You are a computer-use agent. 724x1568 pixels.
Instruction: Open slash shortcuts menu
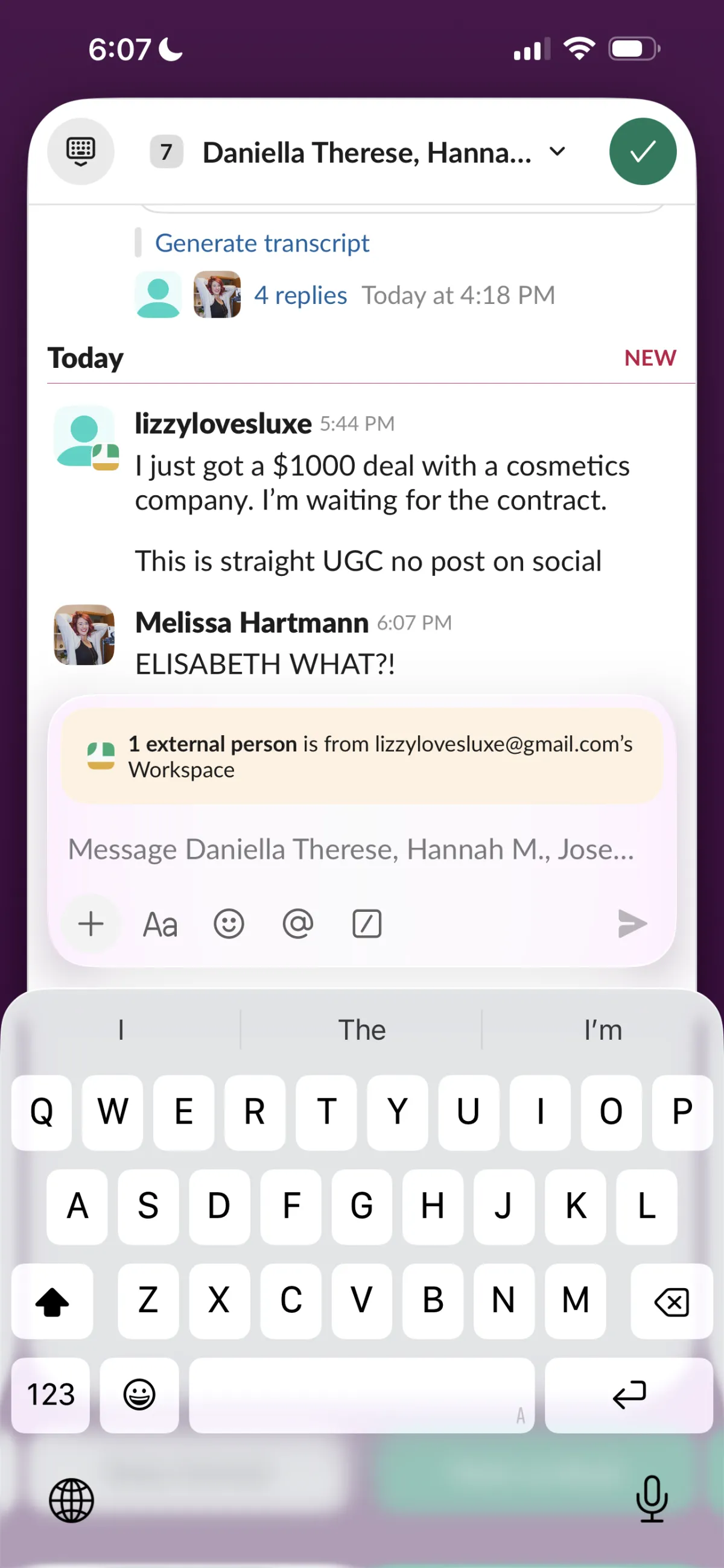(367, 924)
